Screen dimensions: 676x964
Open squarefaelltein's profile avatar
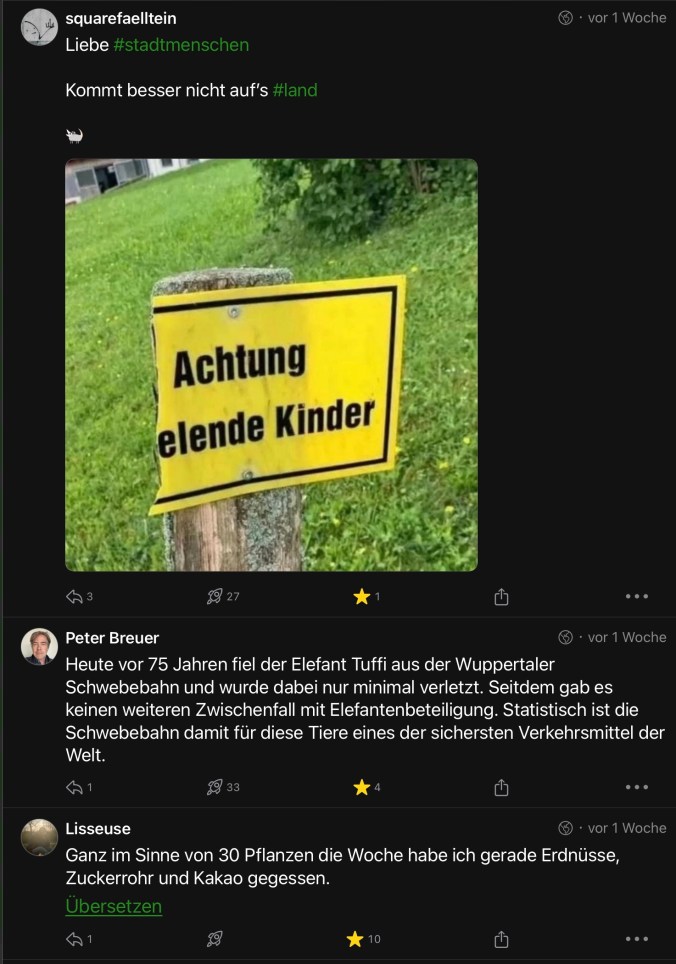(x=39, y=27)
